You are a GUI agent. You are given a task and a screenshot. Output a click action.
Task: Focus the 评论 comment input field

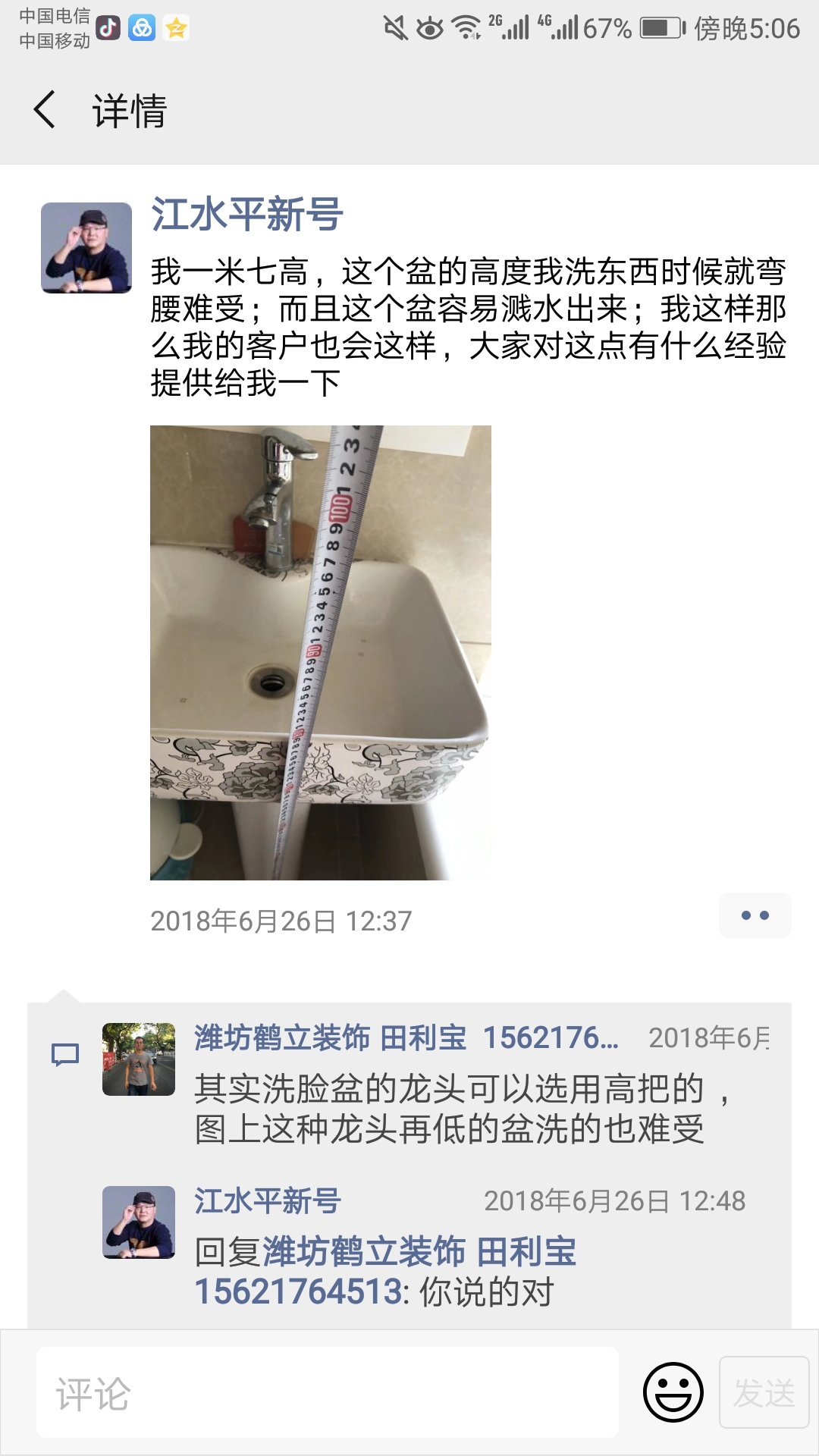(x=328, y=1392)
